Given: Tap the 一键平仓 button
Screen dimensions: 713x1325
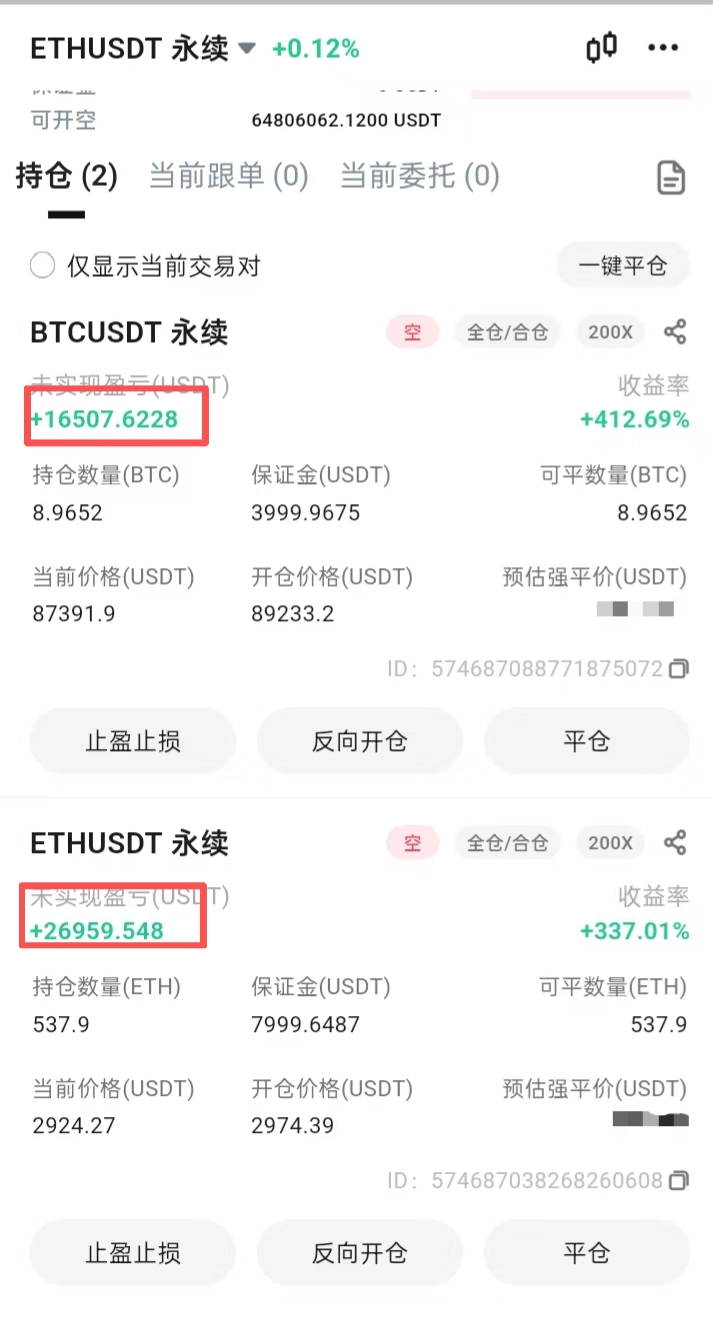Looking at the screenshot, I should point(622,266).
